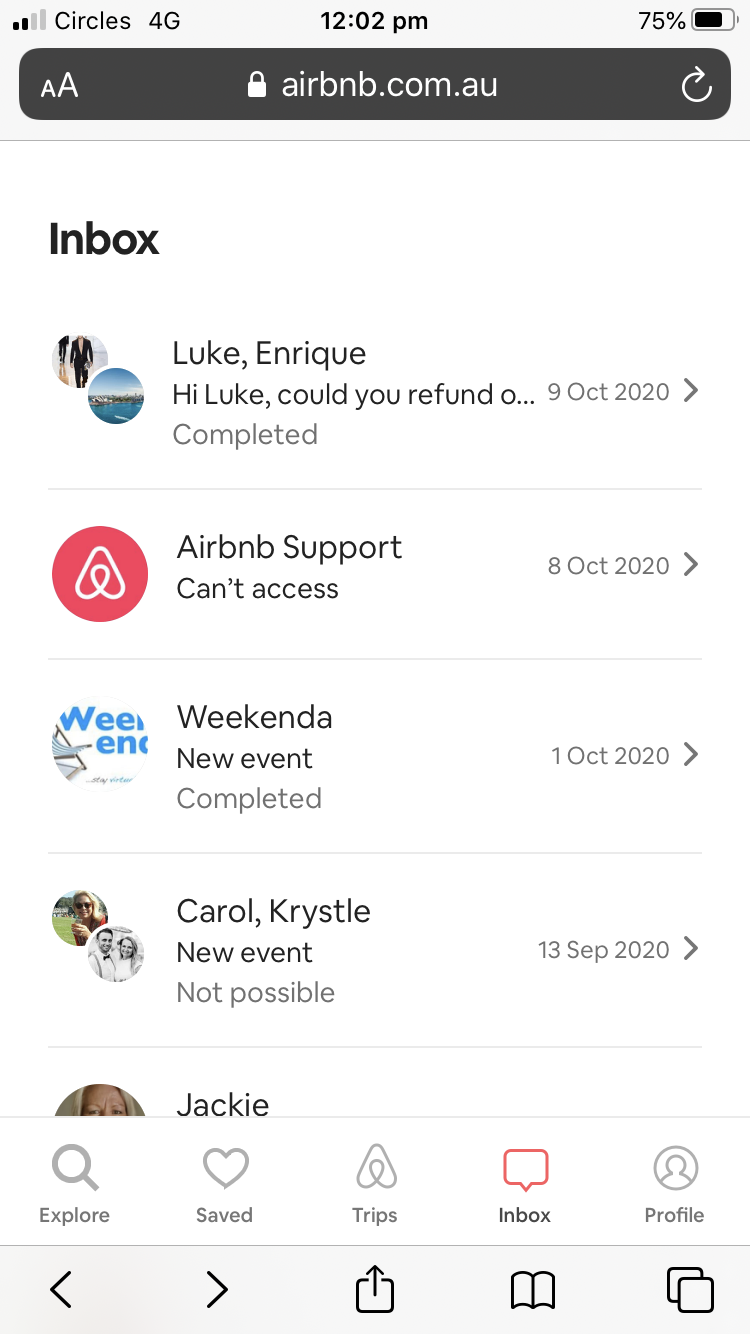
Task: View the Weekenda conversation
Action: (x=375, y=756)
